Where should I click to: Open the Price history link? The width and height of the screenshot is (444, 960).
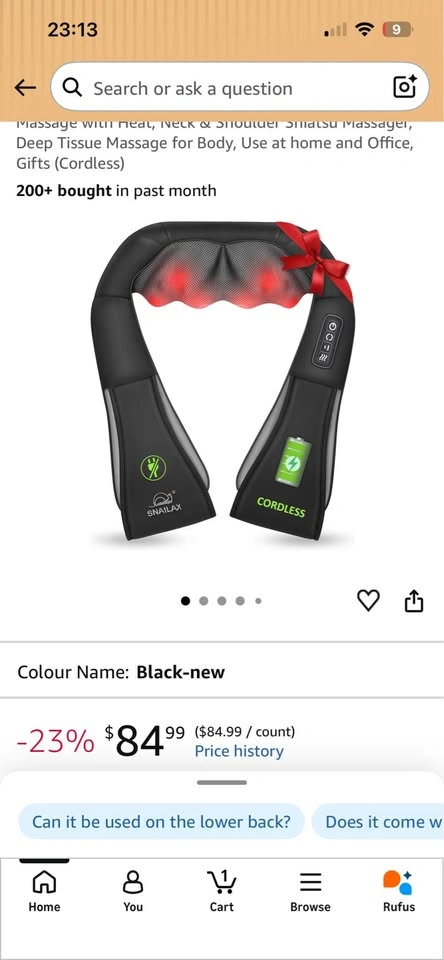click(239, 751)
